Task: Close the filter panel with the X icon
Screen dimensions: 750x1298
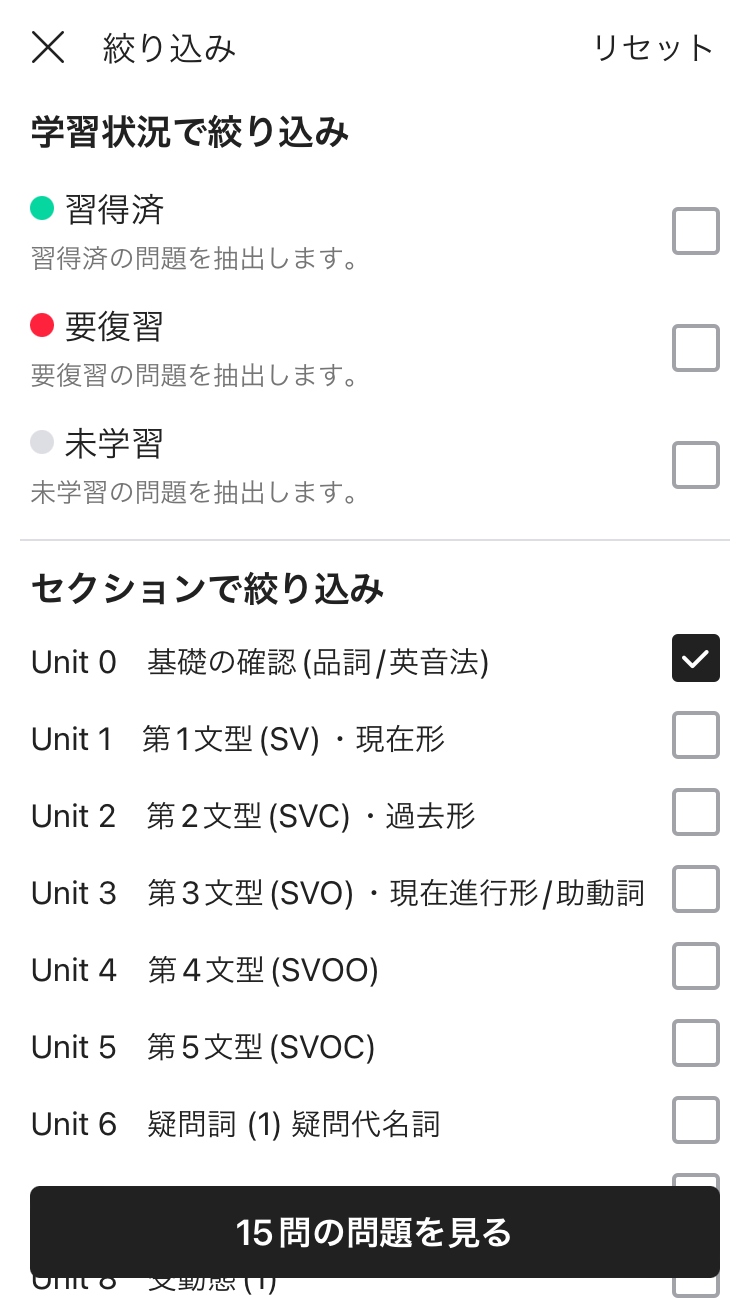Action: coord(47,47)
